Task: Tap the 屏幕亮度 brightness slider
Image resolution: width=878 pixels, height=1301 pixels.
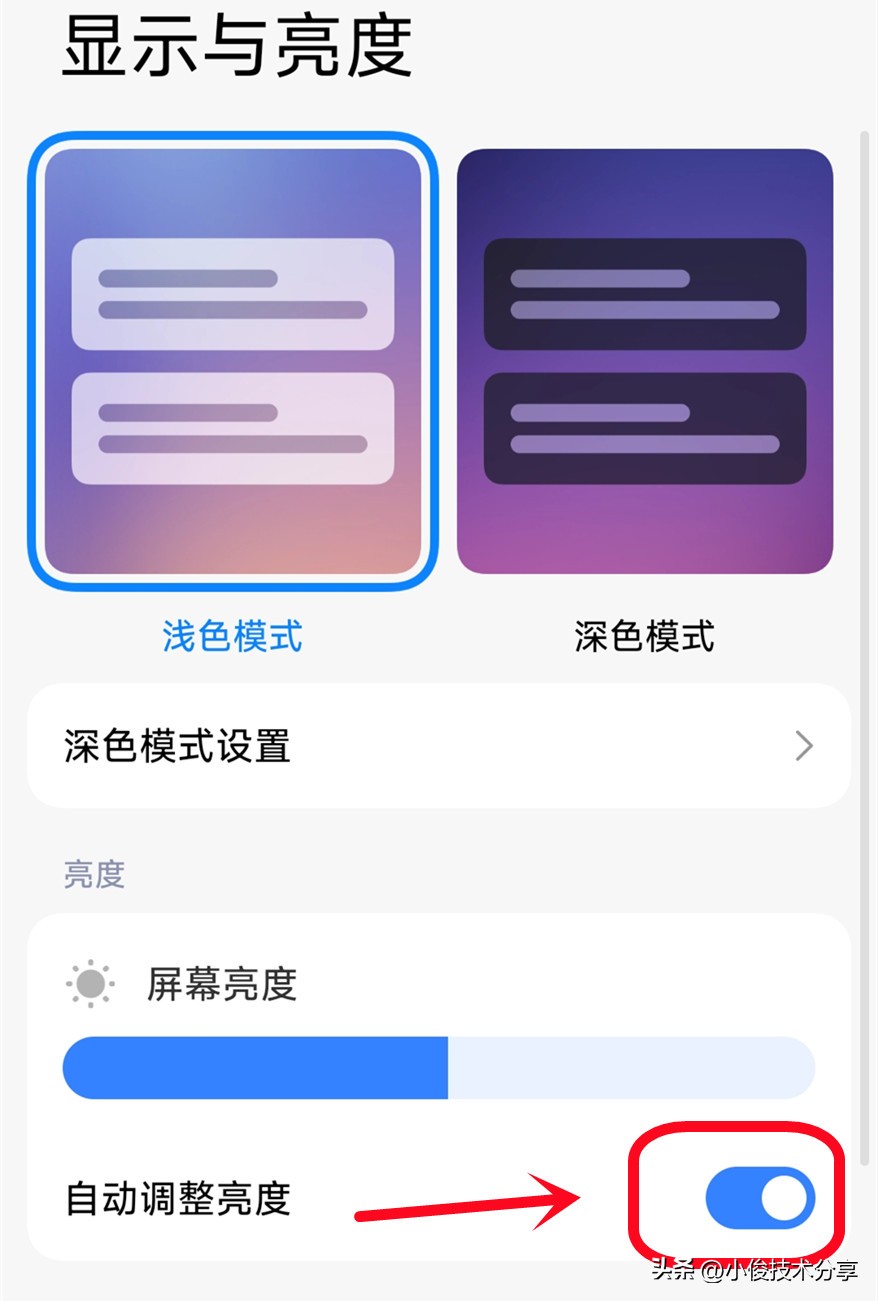Action: click(439, 1068)
